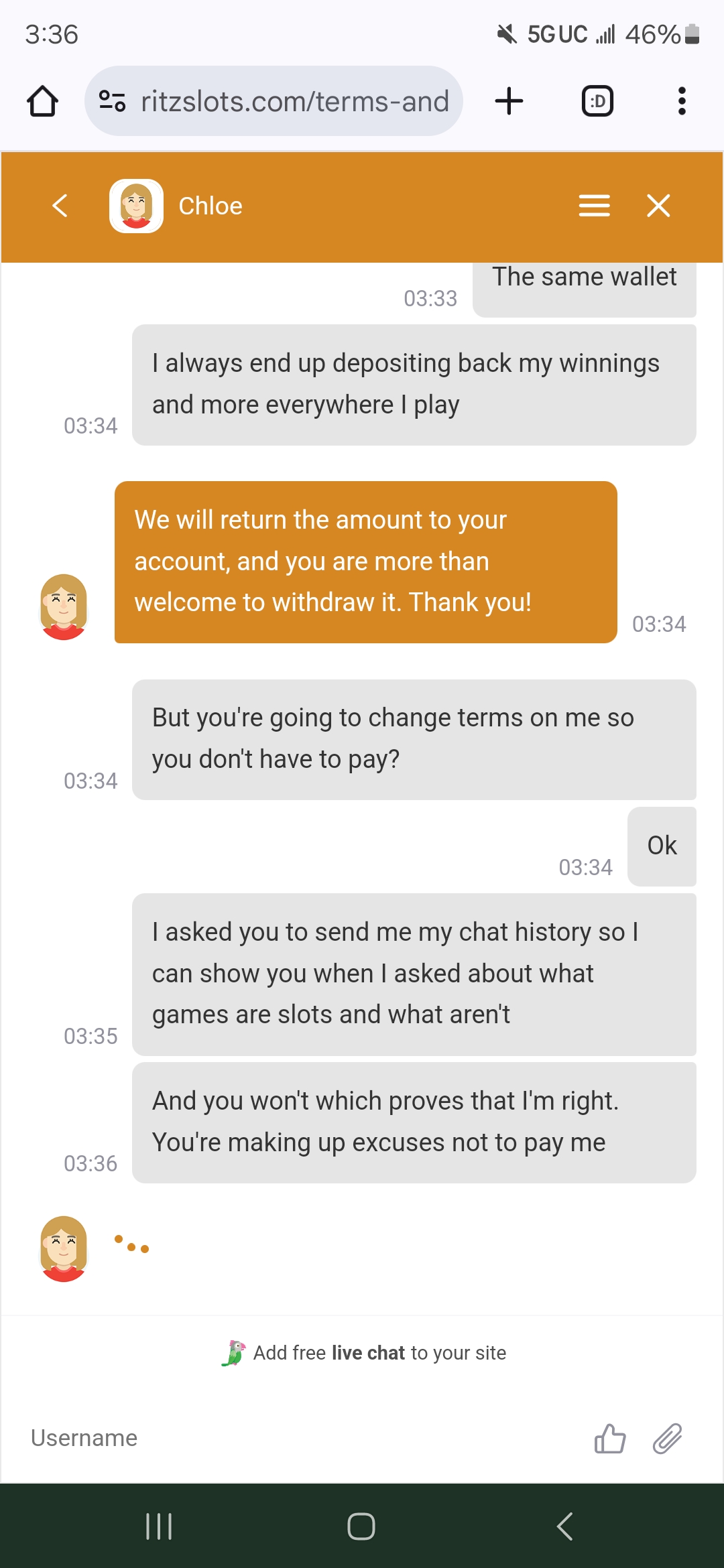
Task: Send a thumbs up
Action: pos(609,1438)
